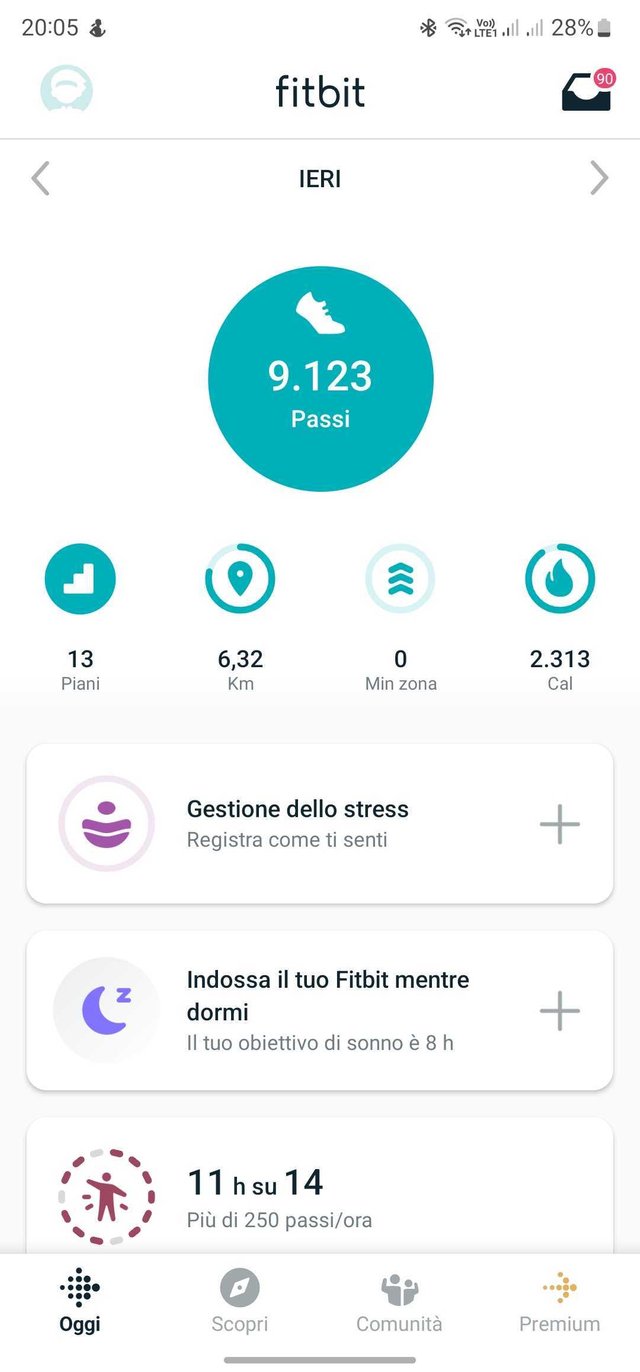640x1372 pixels.
Task: Open the 9.123 Passi steps circle
Action: point(320,379)
